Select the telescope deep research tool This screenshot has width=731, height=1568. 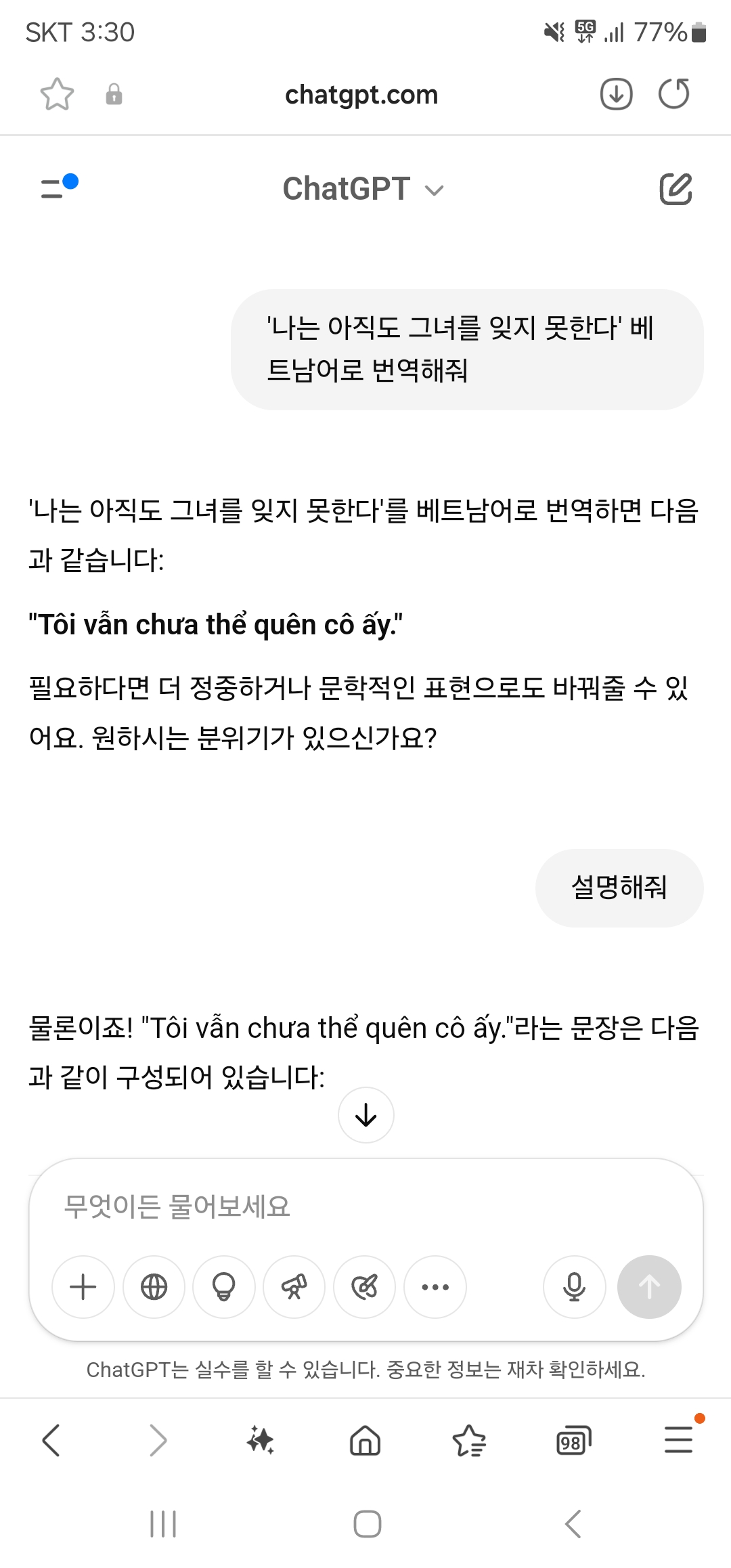coord(294,1287)
